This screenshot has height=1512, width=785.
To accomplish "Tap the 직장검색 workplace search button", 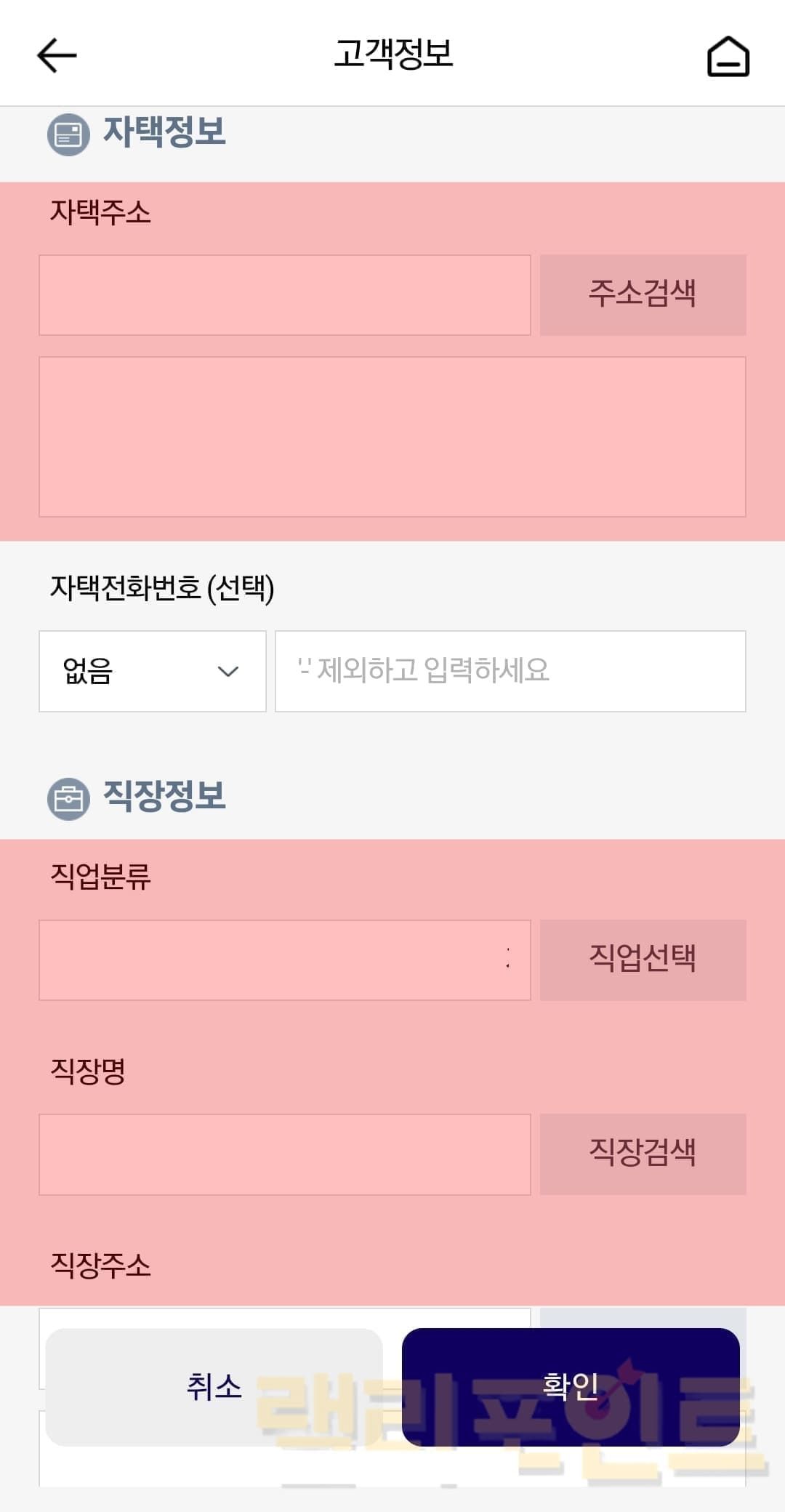I will point(643,1154).
